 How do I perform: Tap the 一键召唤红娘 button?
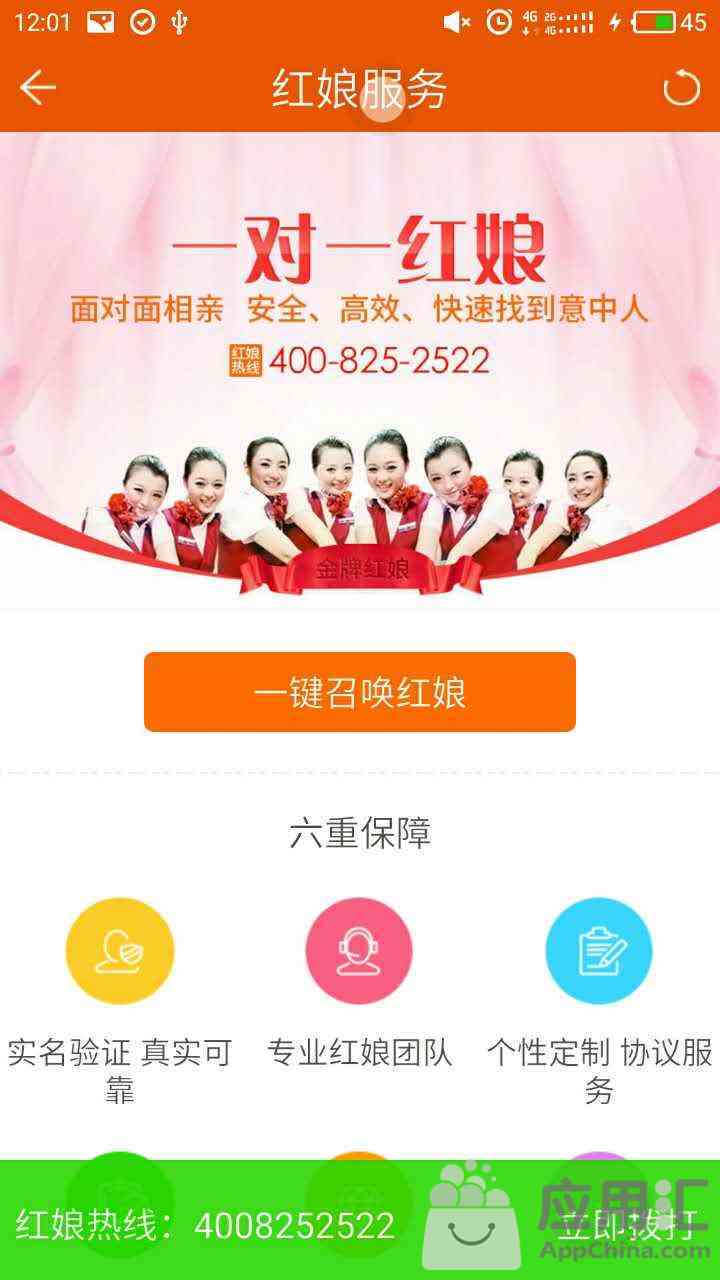tap(360, 692)
